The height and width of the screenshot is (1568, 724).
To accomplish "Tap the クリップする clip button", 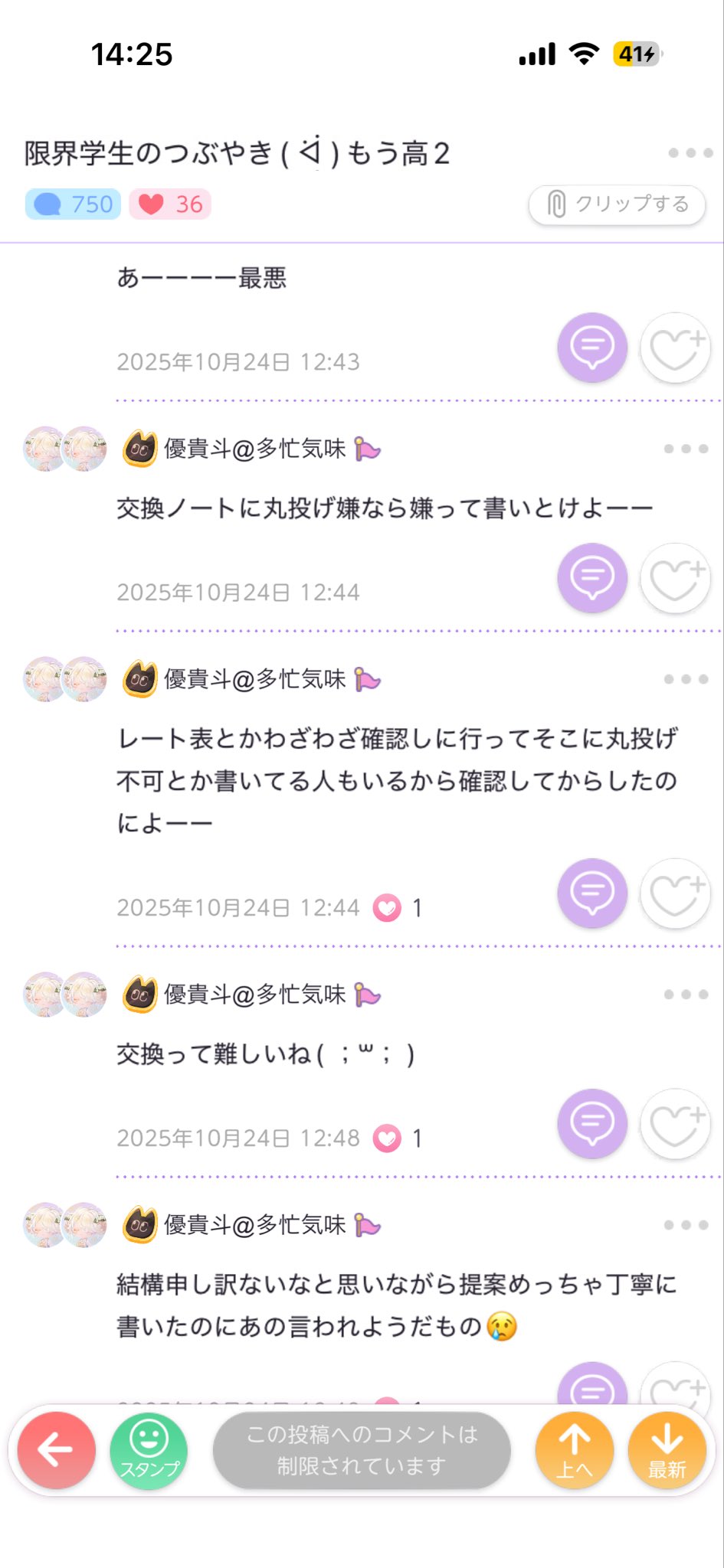I will coord(617,204).
